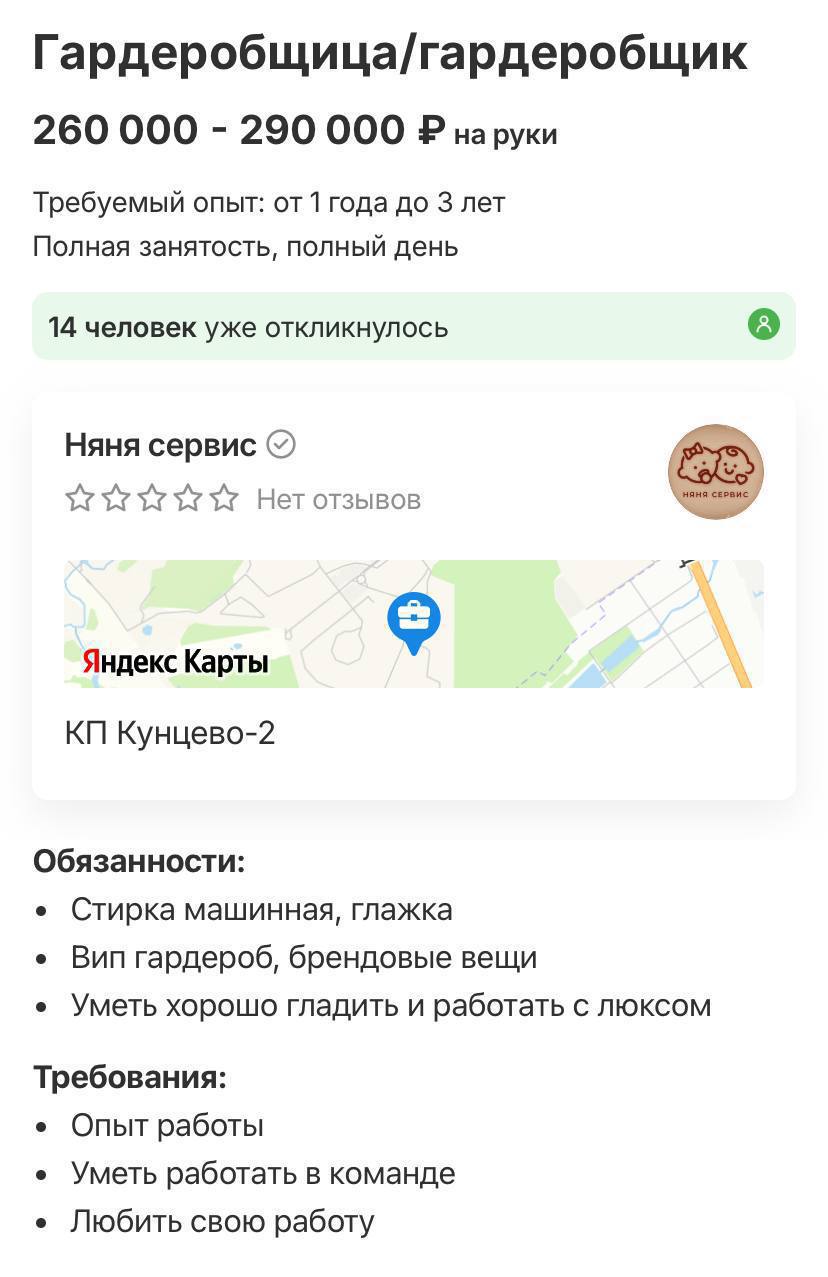
Task: Click the verified checkmark next to Няня сервис
Action: tap(280, 444)
